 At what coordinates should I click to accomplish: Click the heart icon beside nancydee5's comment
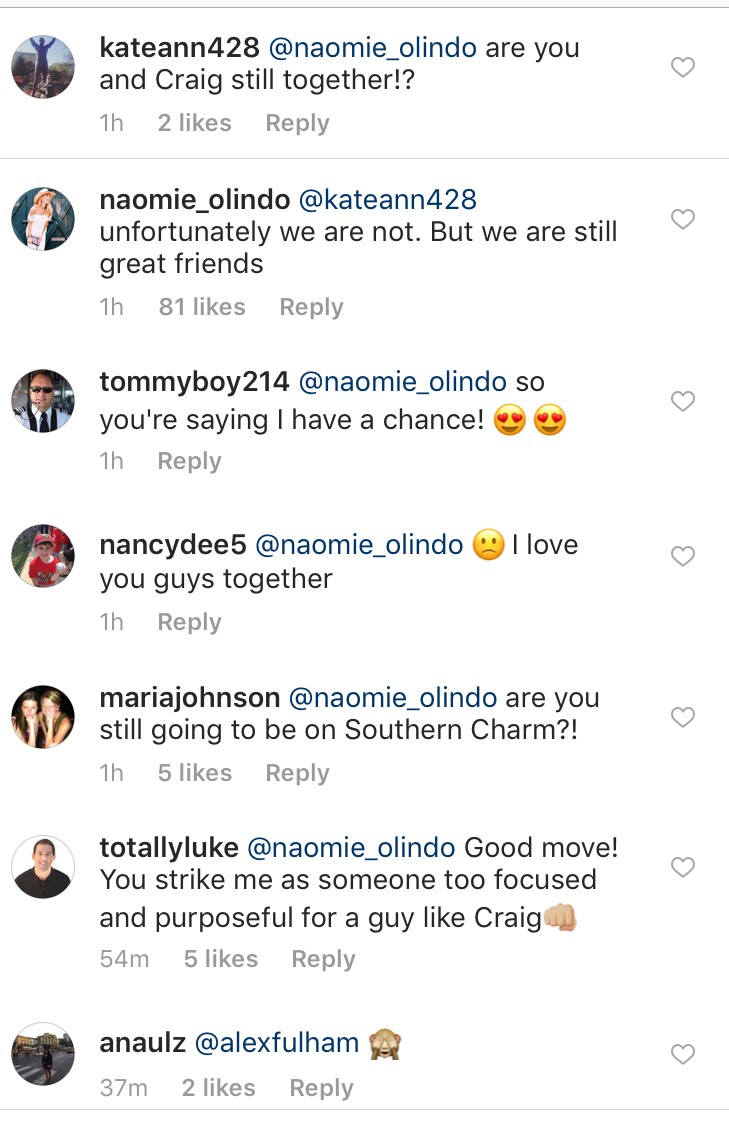(683, 556)
